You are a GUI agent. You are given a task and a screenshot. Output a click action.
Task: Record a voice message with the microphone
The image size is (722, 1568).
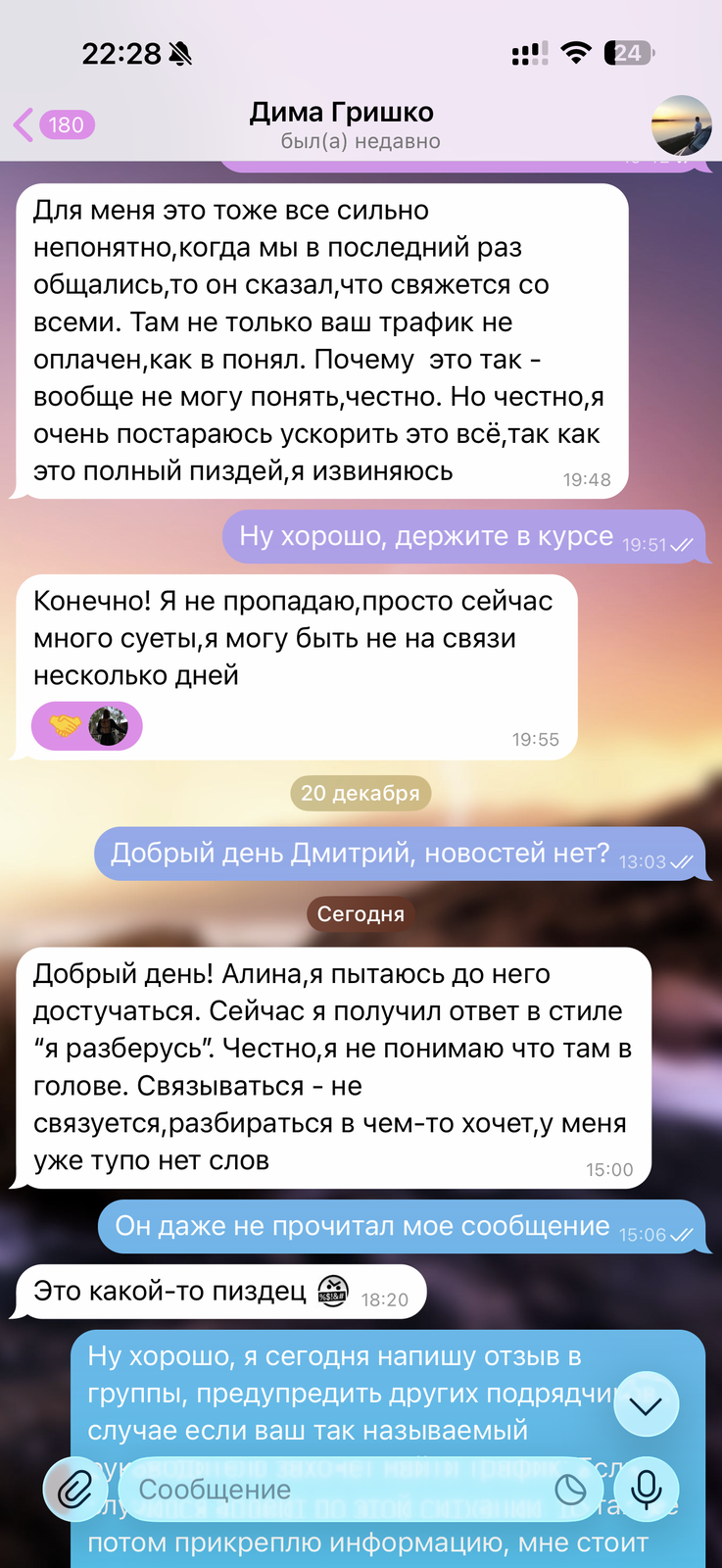[x=646, y=1490]
